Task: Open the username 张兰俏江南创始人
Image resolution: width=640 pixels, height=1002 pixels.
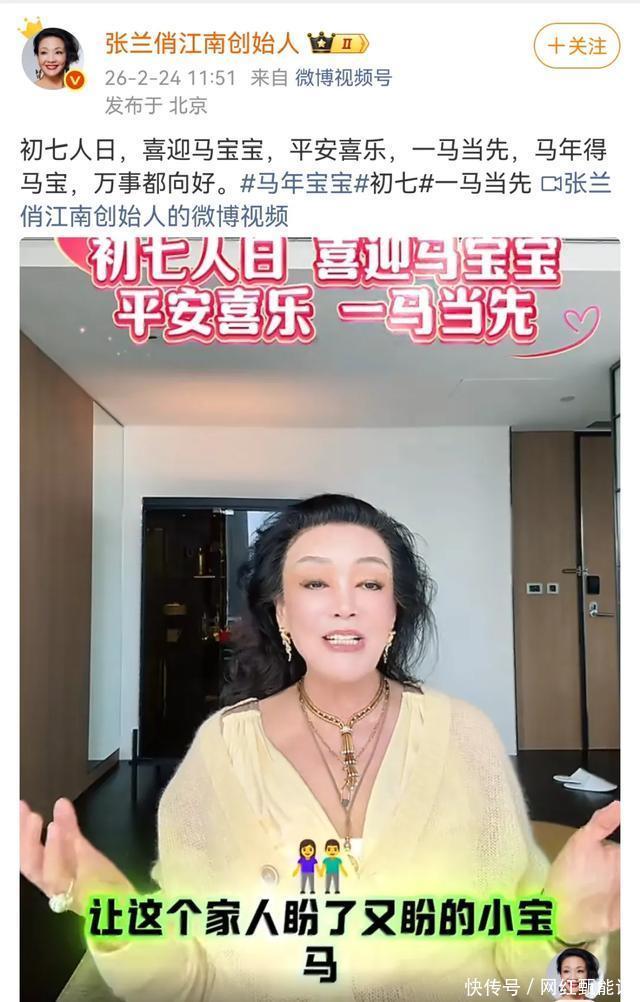Action: 202,43
